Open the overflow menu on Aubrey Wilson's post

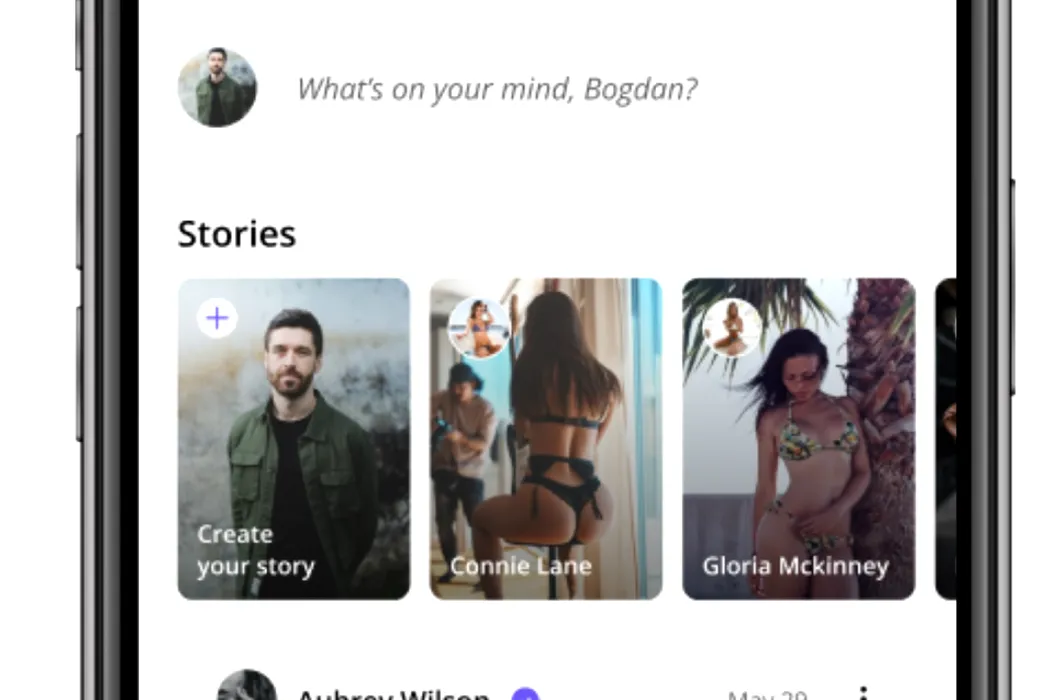864,692
